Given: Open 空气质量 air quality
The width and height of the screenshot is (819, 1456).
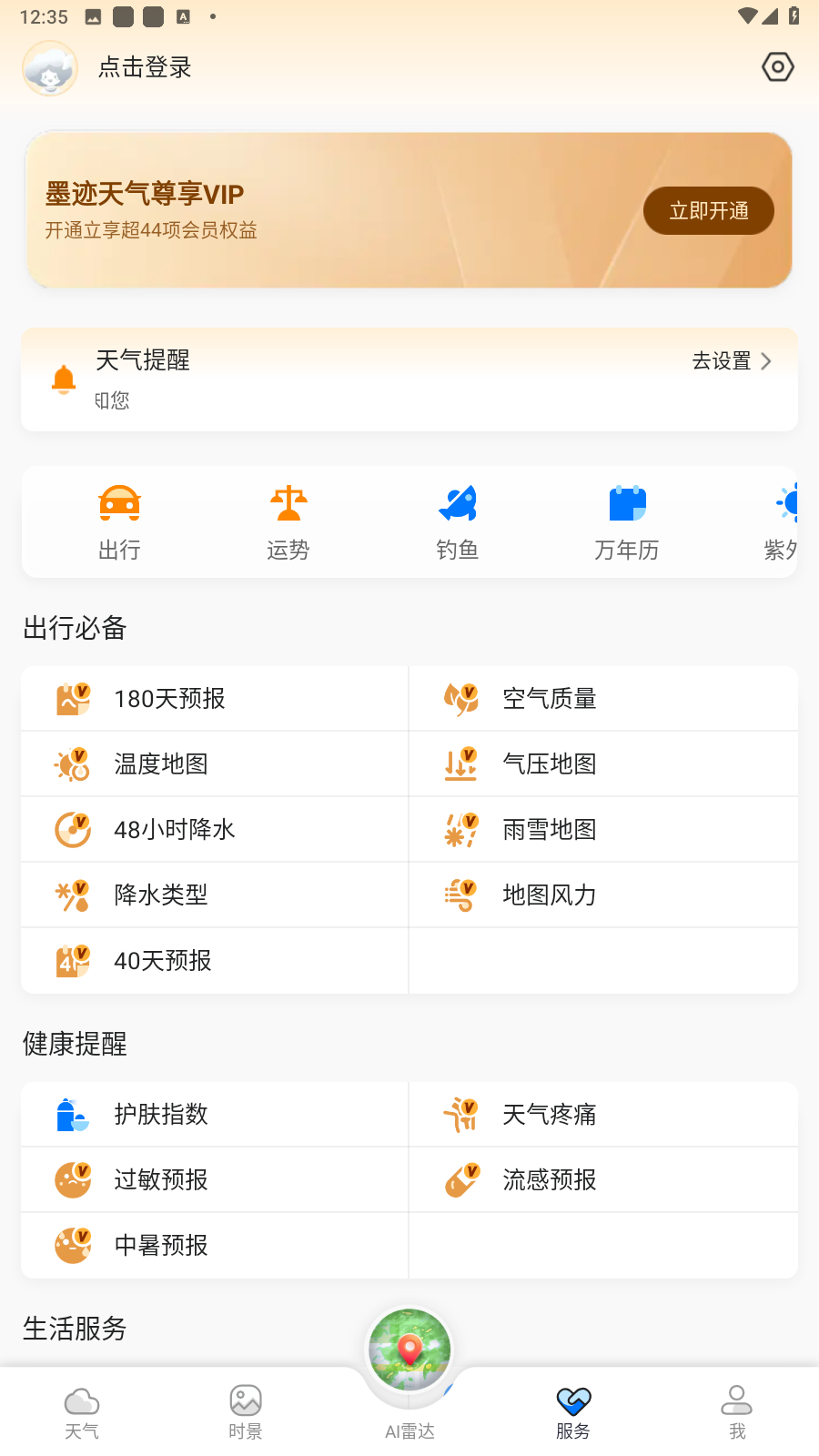Looking at the screenshot, I should (x=603, y=698).
